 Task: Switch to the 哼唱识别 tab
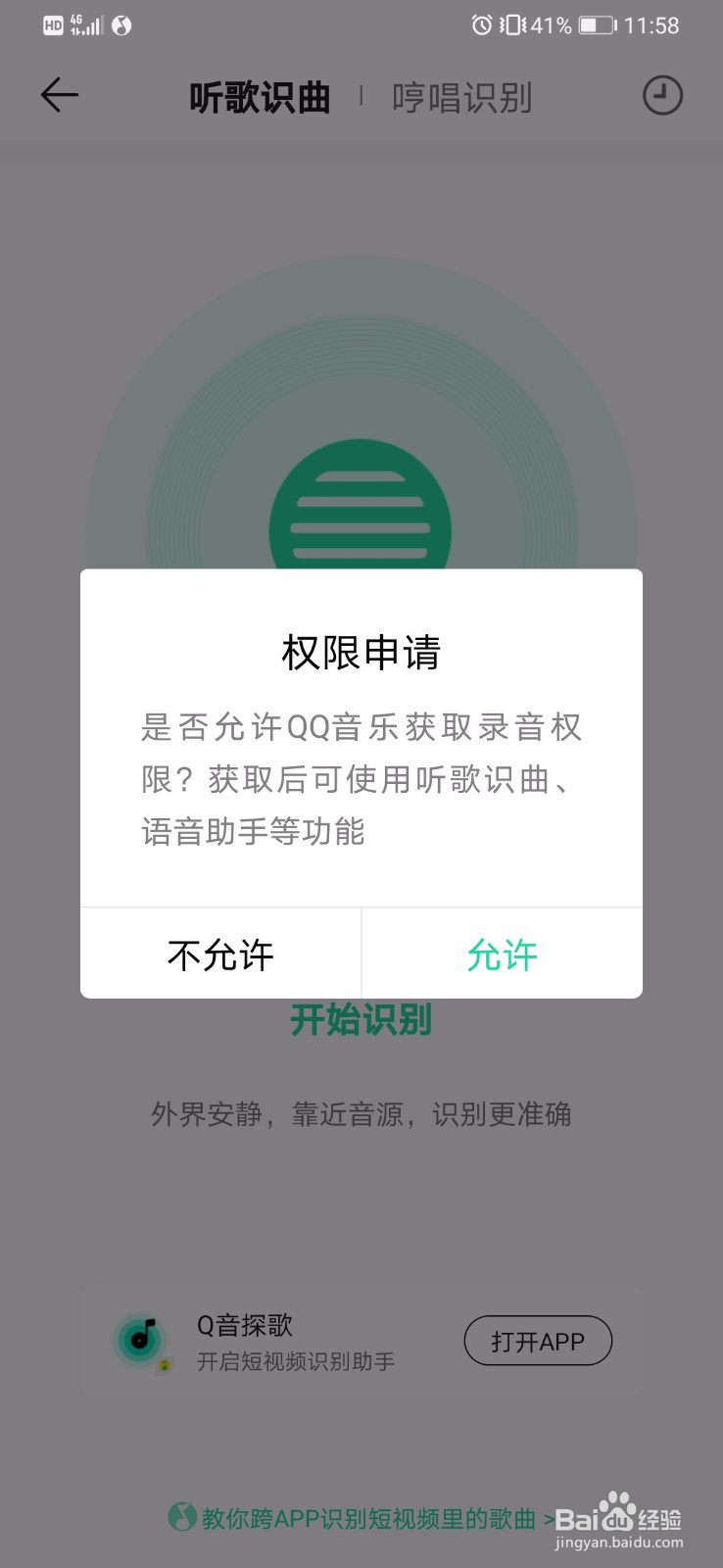click(460, 97)
